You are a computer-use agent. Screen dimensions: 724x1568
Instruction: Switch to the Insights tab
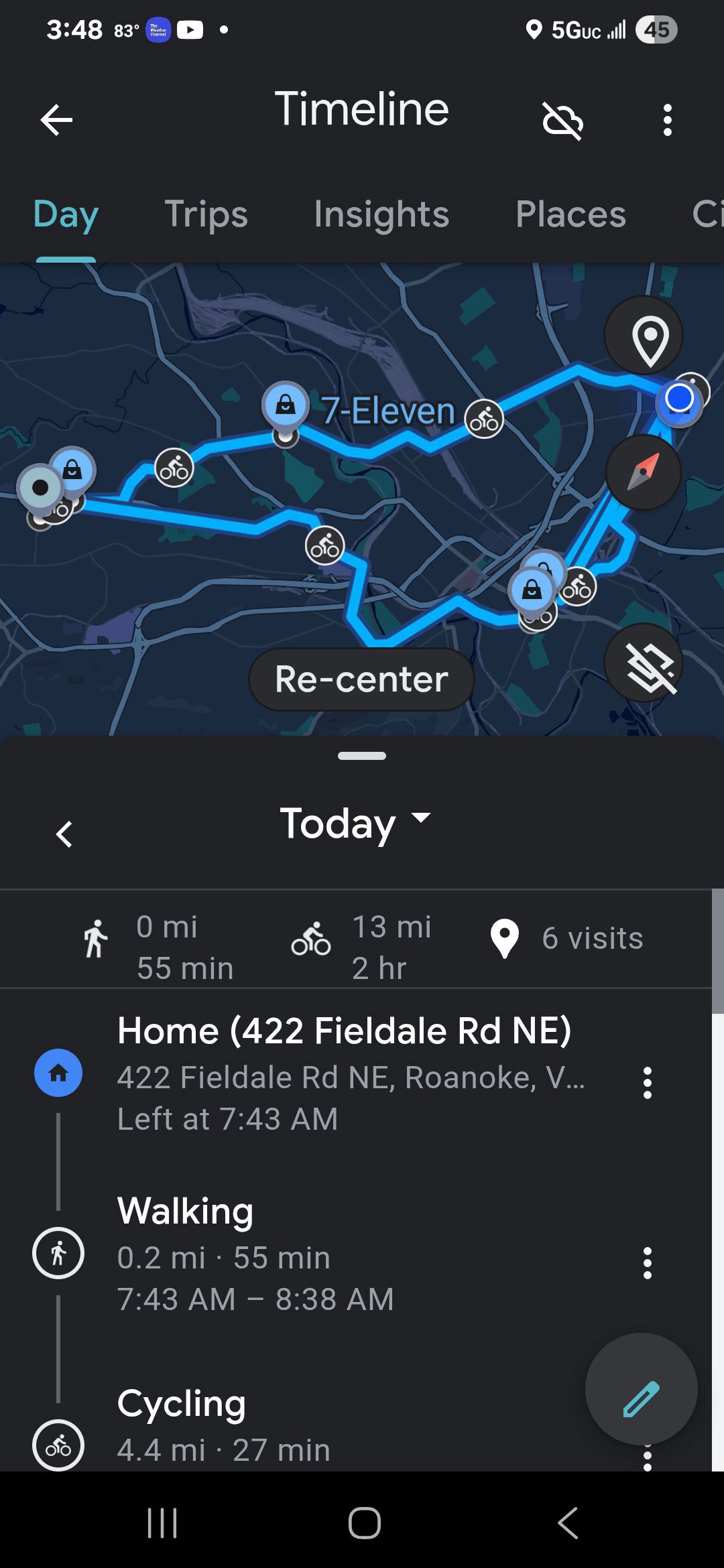tap(381, 214)
